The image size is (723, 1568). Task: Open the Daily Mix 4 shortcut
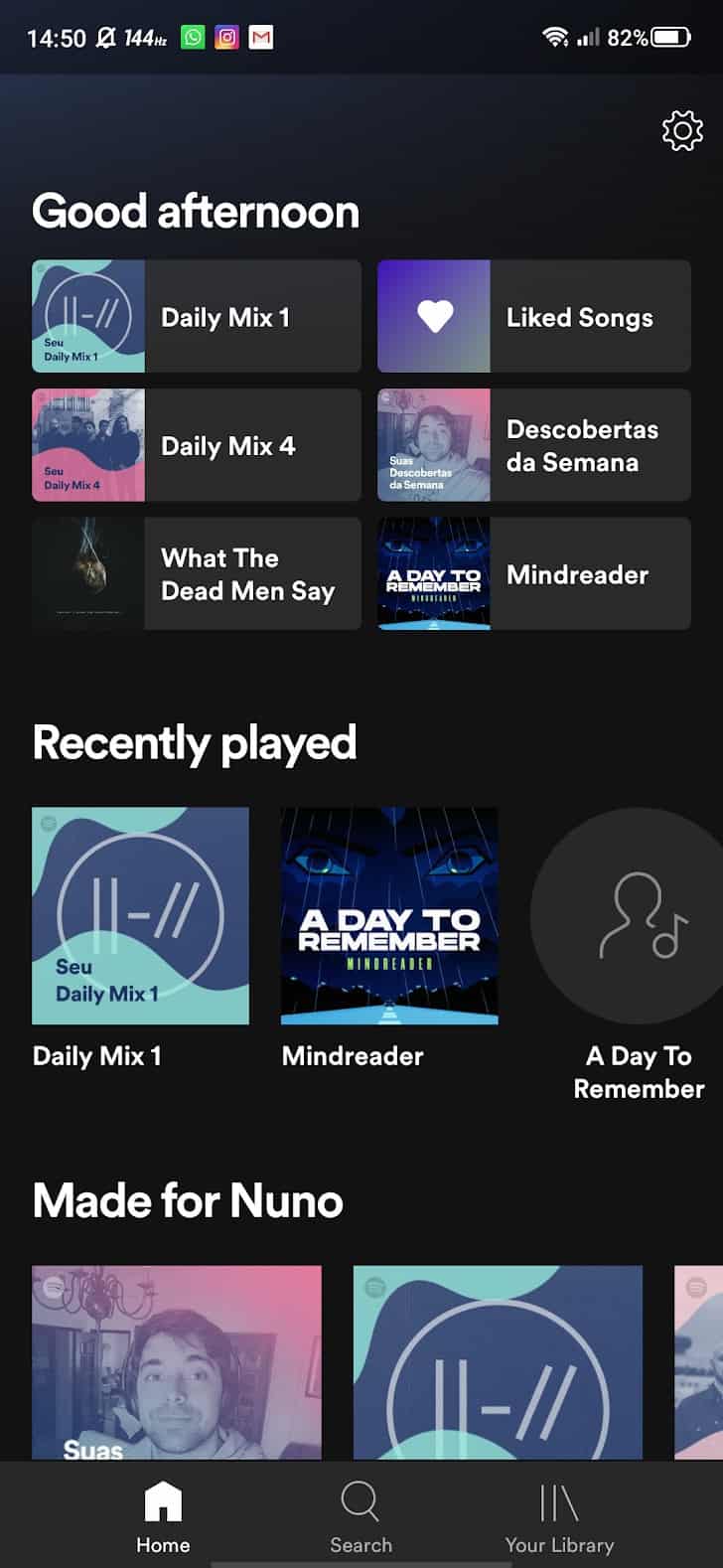coord(196,445)
